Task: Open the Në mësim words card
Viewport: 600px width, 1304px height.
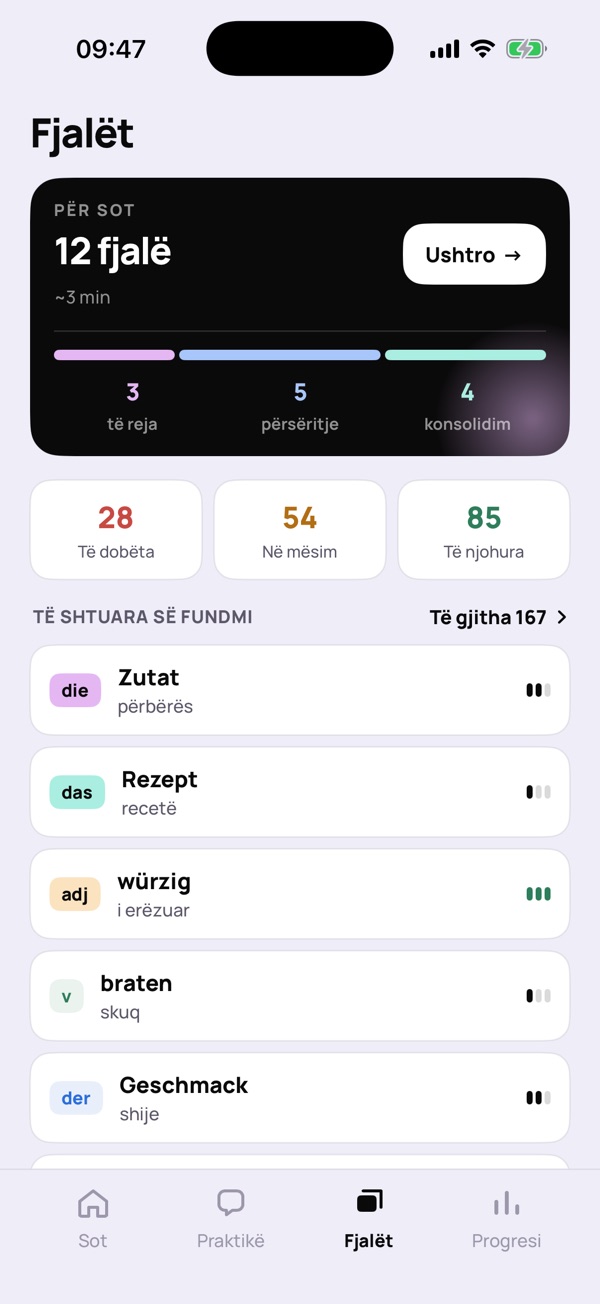Action: (x=300, y=530)
